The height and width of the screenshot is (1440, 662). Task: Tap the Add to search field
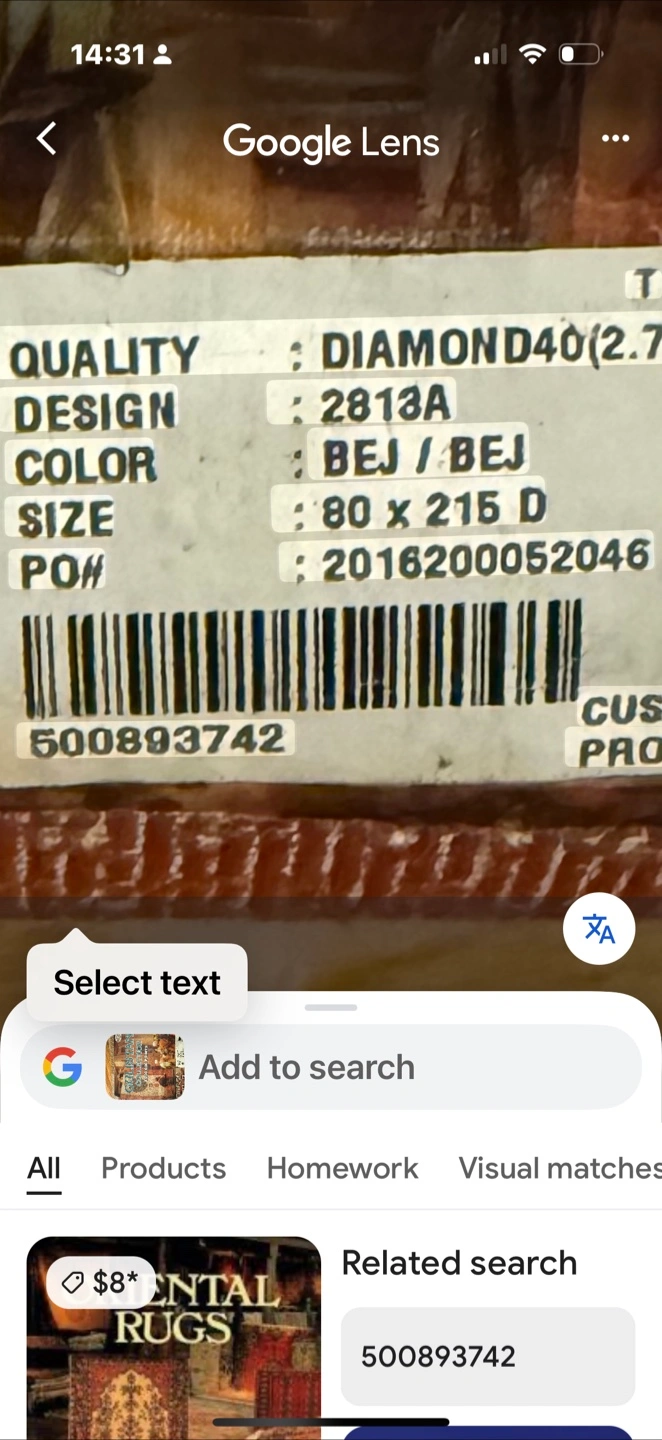(330, 1067)
